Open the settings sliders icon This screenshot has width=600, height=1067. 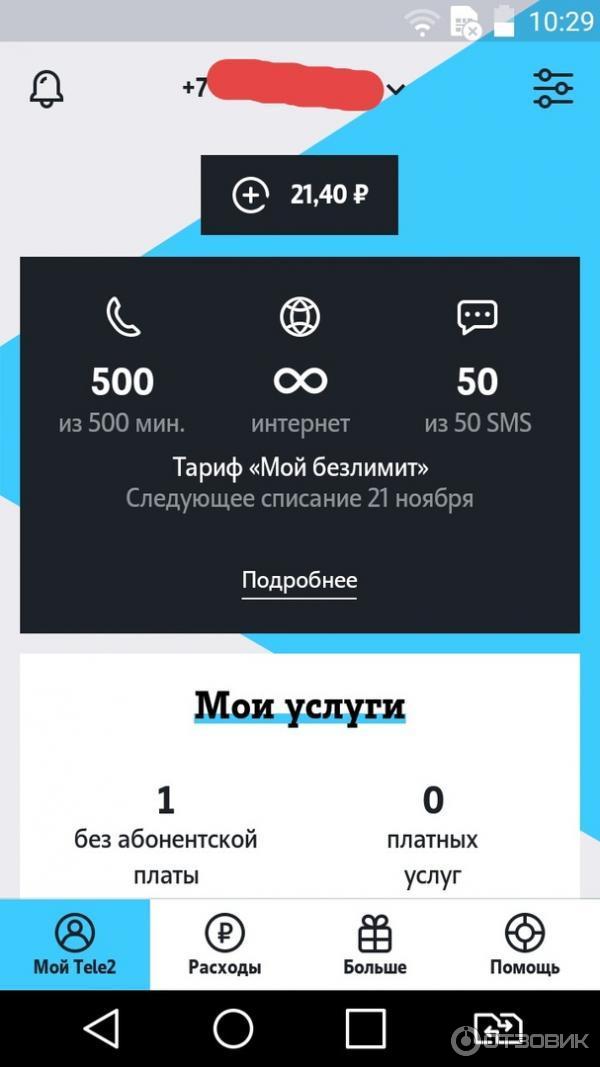coord(553,89)
